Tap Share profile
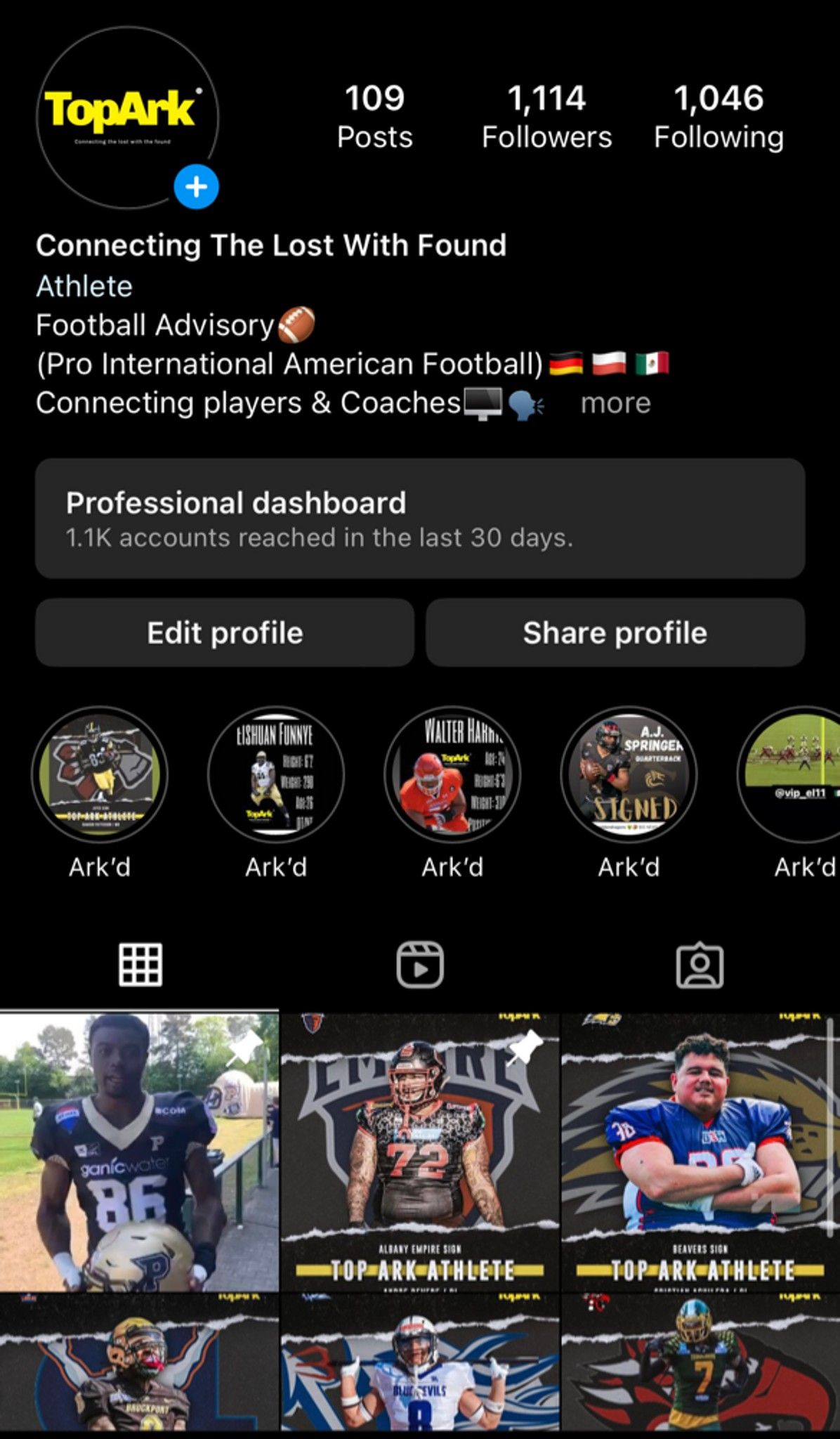 tap(615, 632)
